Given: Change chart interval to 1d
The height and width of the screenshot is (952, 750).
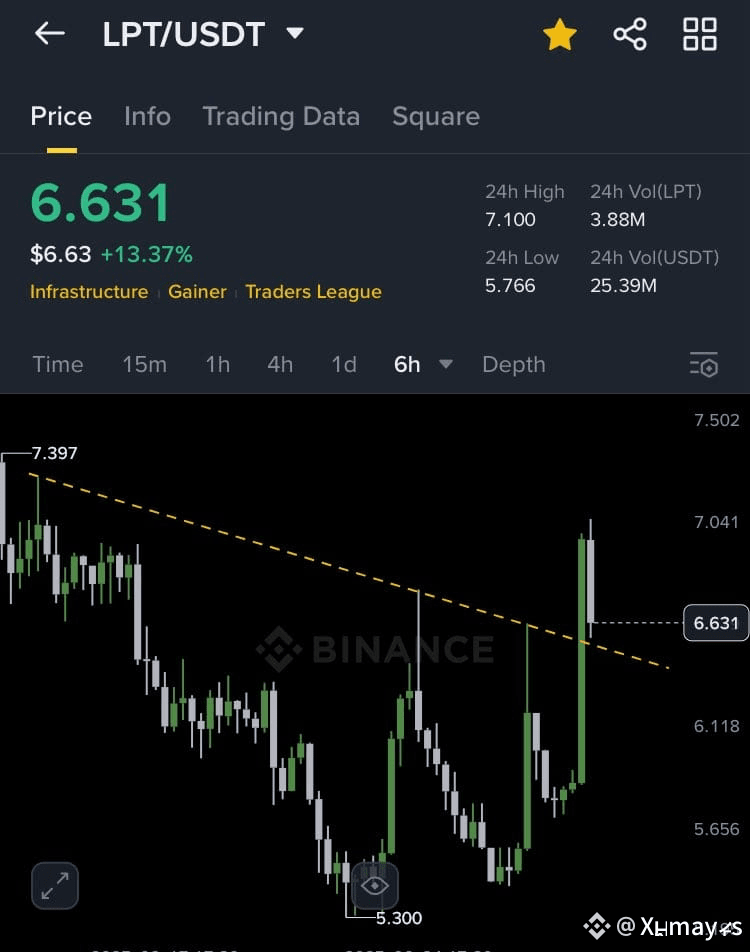Looking at the screenshot, I should (343, 364).
